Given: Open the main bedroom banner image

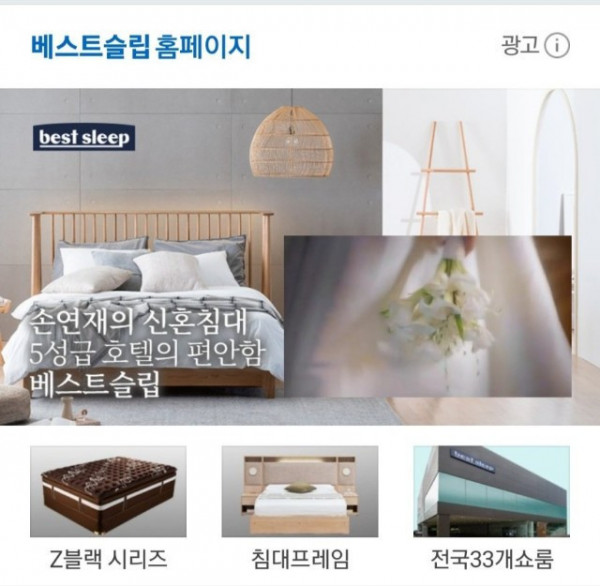Looking at the screenshot, I should (150, 200).
